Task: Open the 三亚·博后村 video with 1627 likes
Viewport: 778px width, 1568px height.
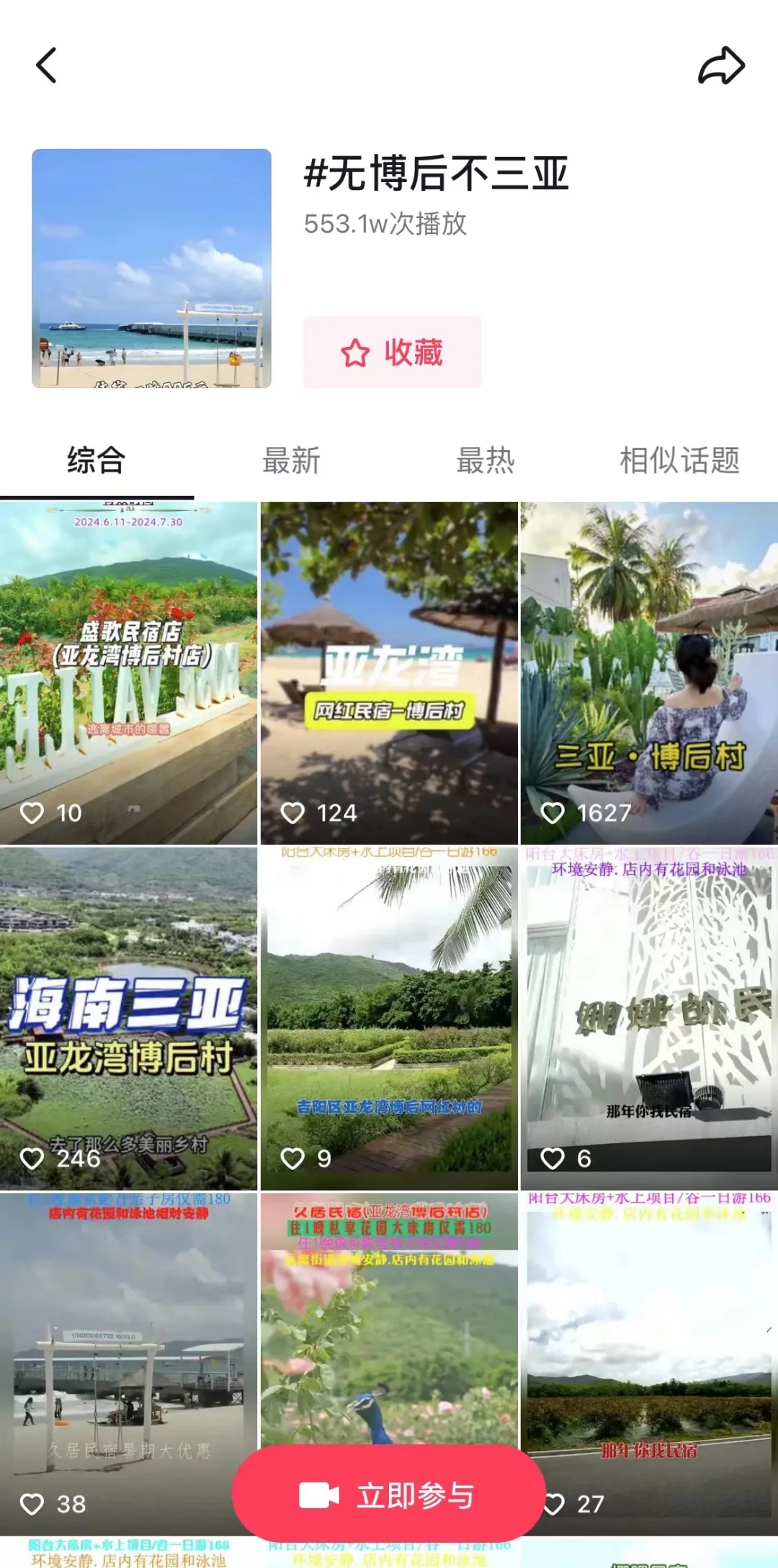Action: point(649,673)
